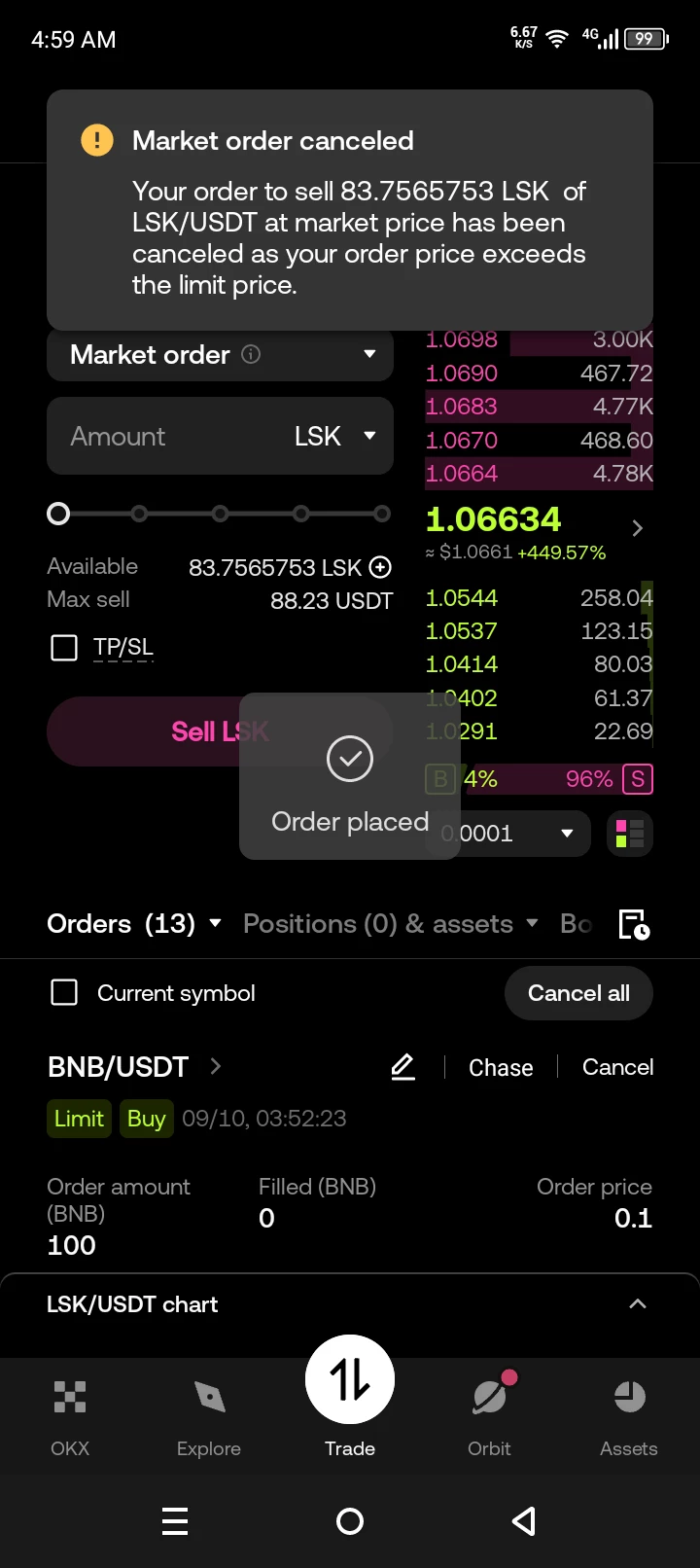Enable the TP/SL checkbox
The image size is (700, 1568).
click(64, 647)
